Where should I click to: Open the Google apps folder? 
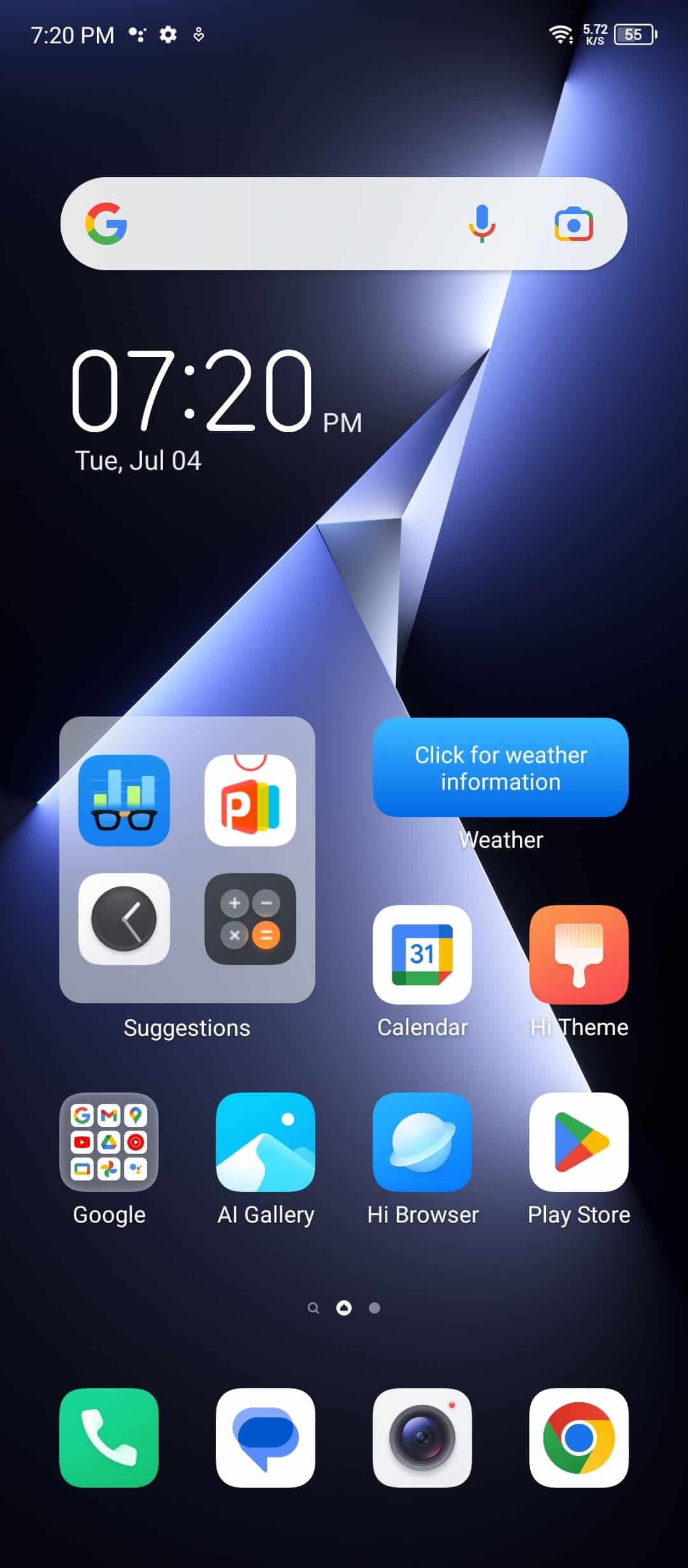click(x=109, y=1142)
